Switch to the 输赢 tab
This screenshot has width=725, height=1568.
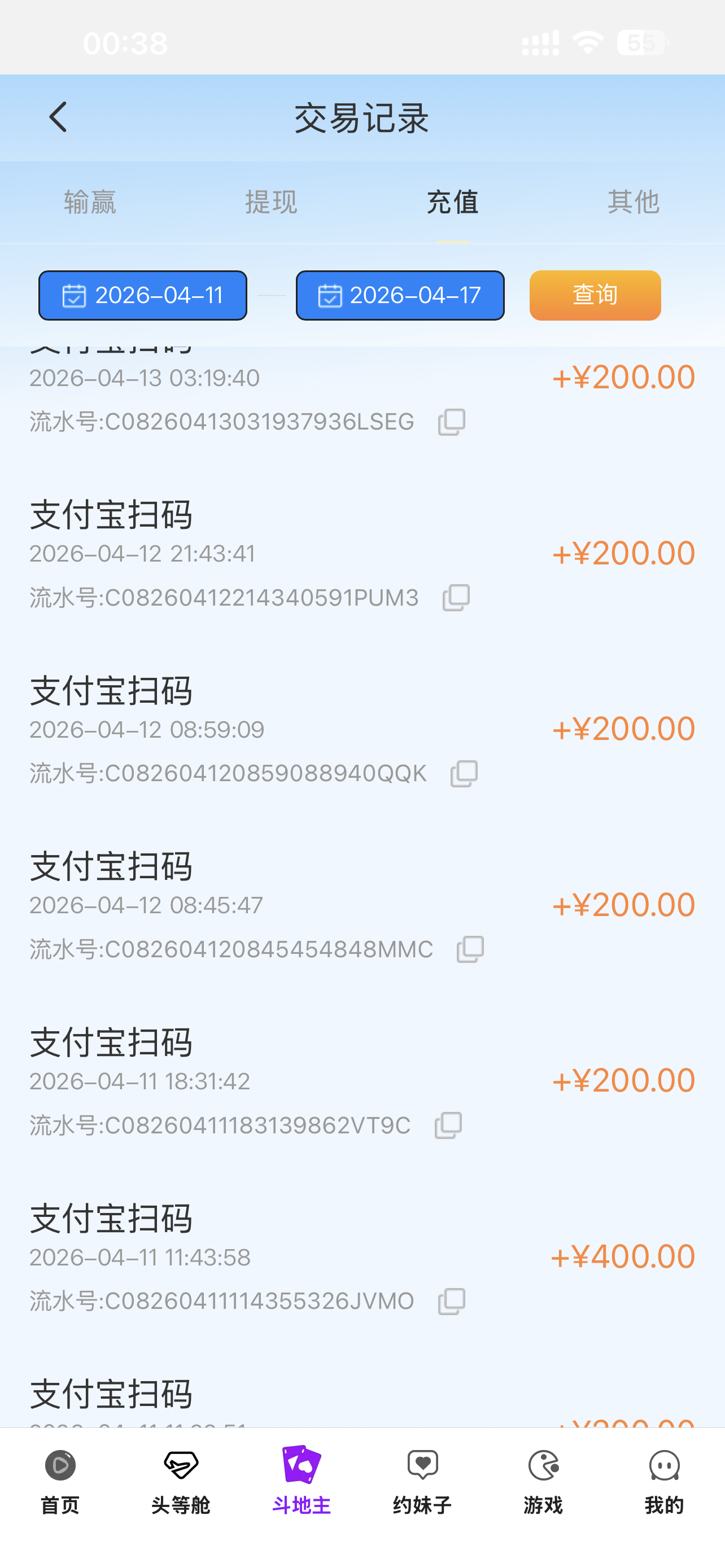90,202
